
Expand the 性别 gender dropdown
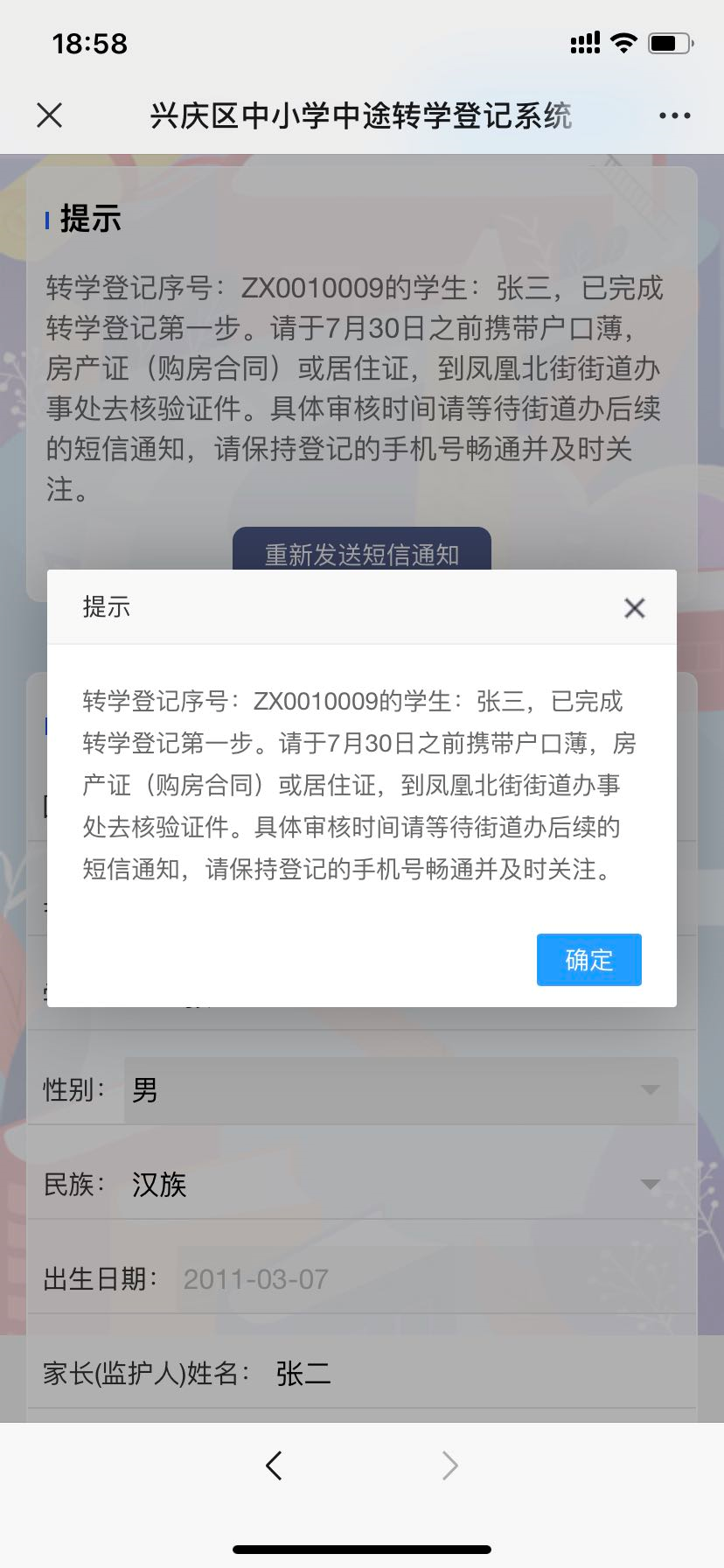[400, 1090]
